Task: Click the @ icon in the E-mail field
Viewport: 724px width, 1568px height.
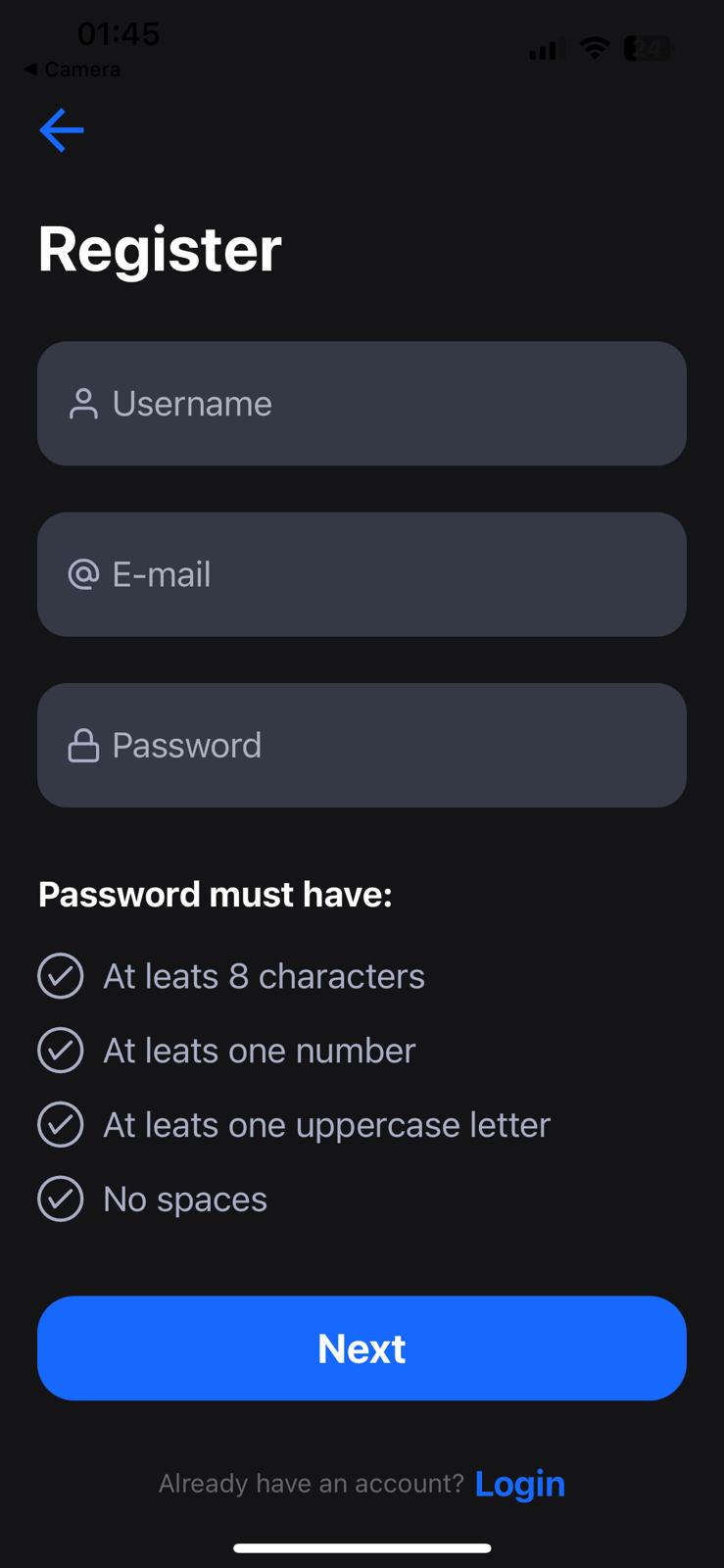Action: [x=84, y=574]
